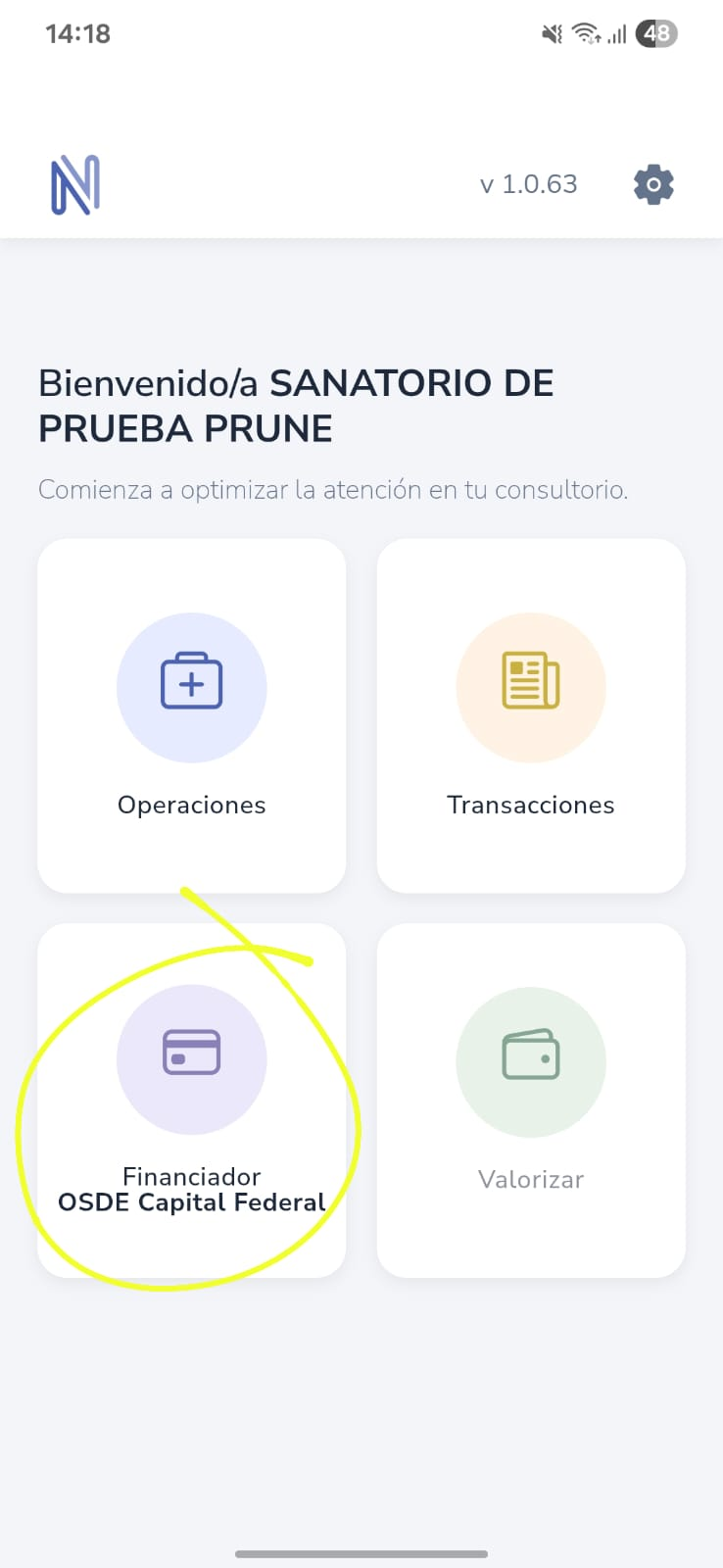Open the Transacciones card

point(531,715)
